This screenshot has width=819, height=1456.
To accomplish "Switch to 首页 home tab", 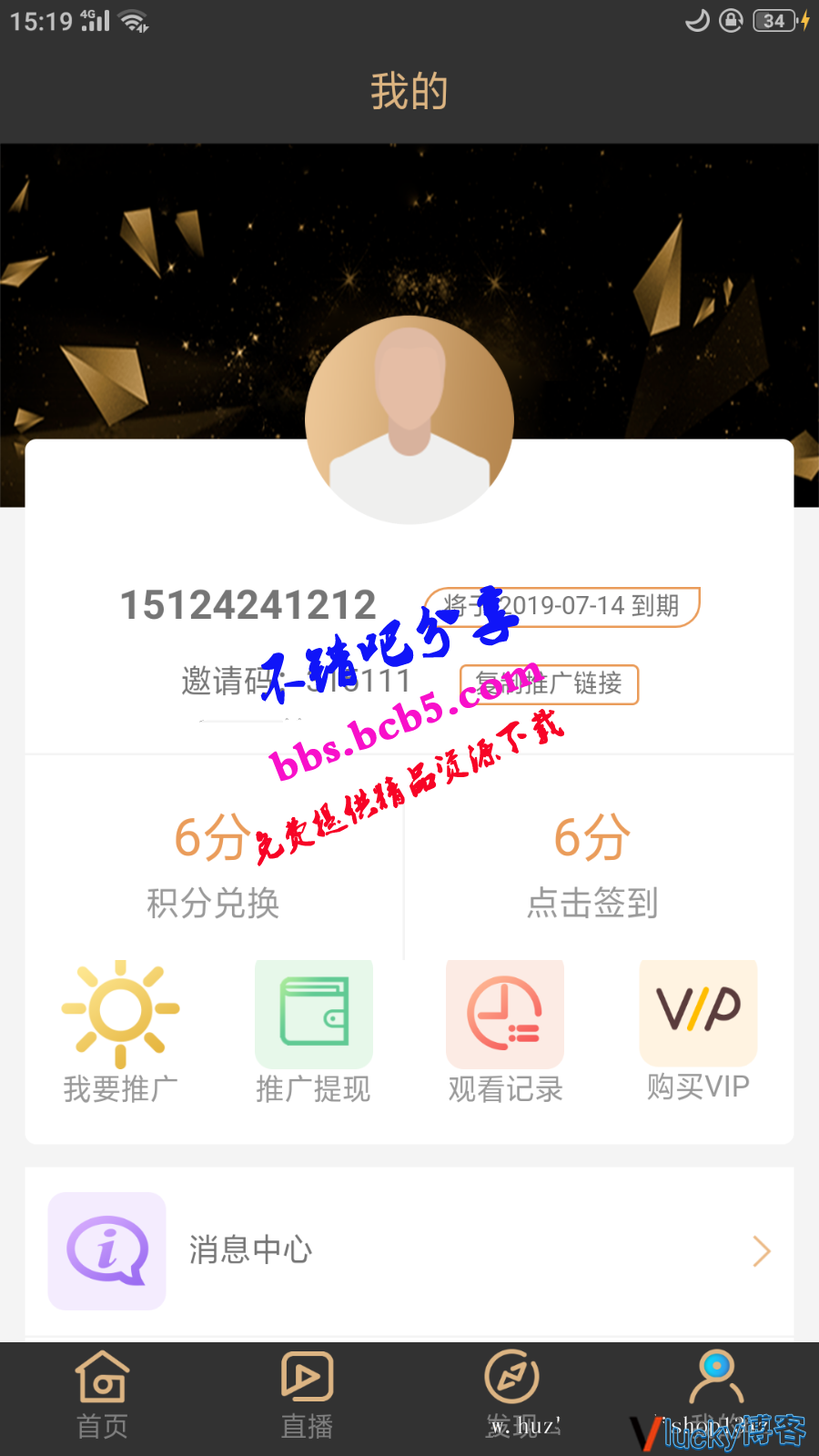I will (x=102, y=1396).
